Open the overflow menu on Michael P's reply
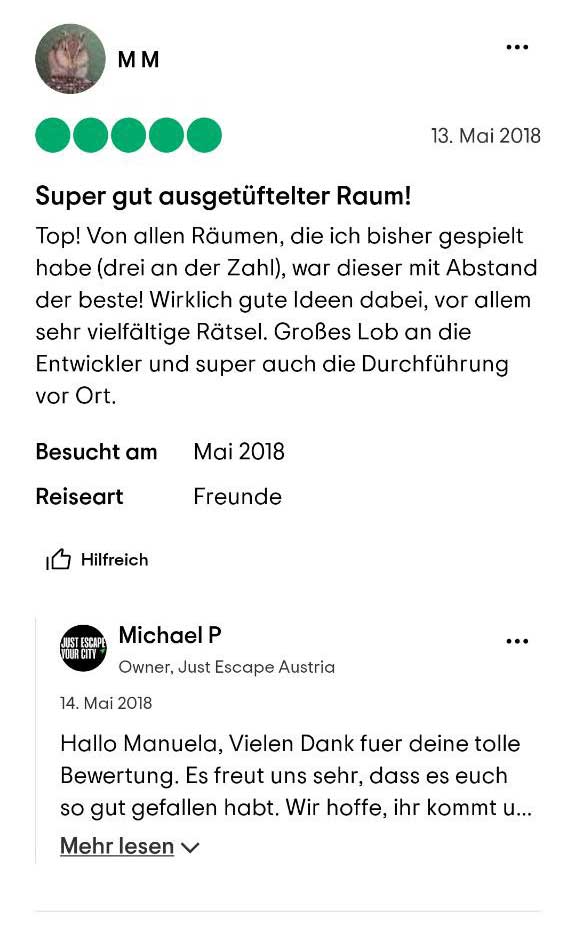The image size is (576, 929). (x=517, y=641)
